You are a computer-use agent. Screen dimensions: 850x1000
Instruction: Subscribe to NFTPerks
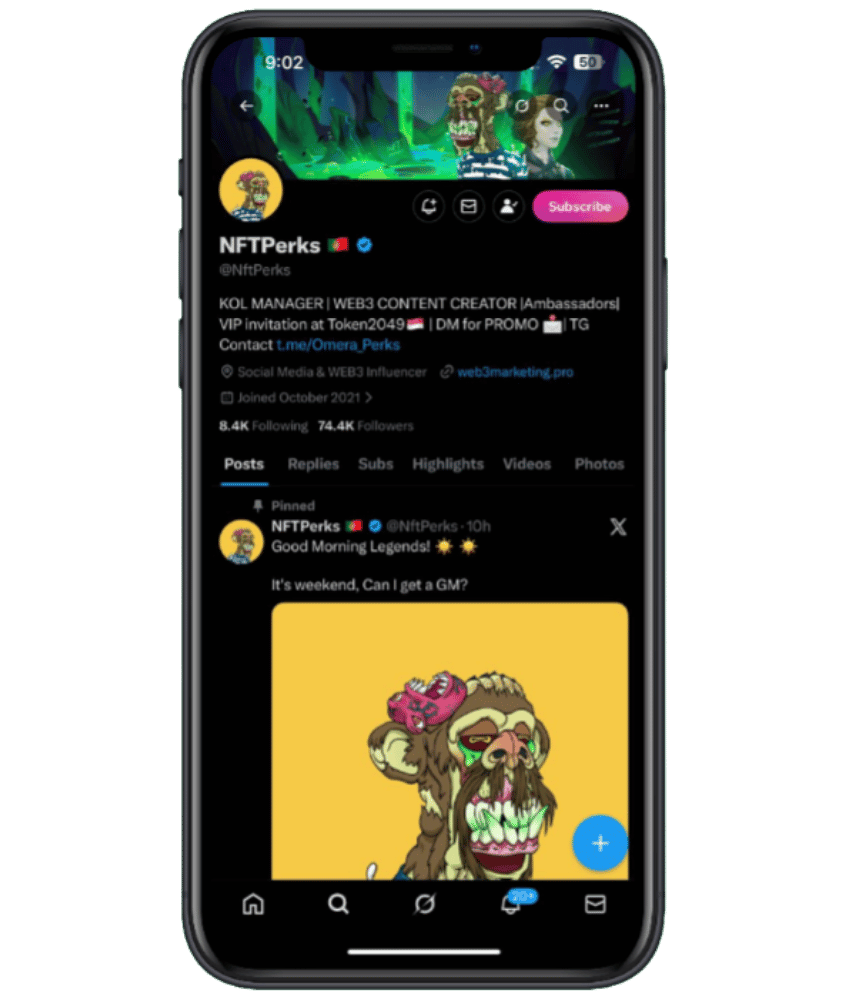[x=579, y=207]
